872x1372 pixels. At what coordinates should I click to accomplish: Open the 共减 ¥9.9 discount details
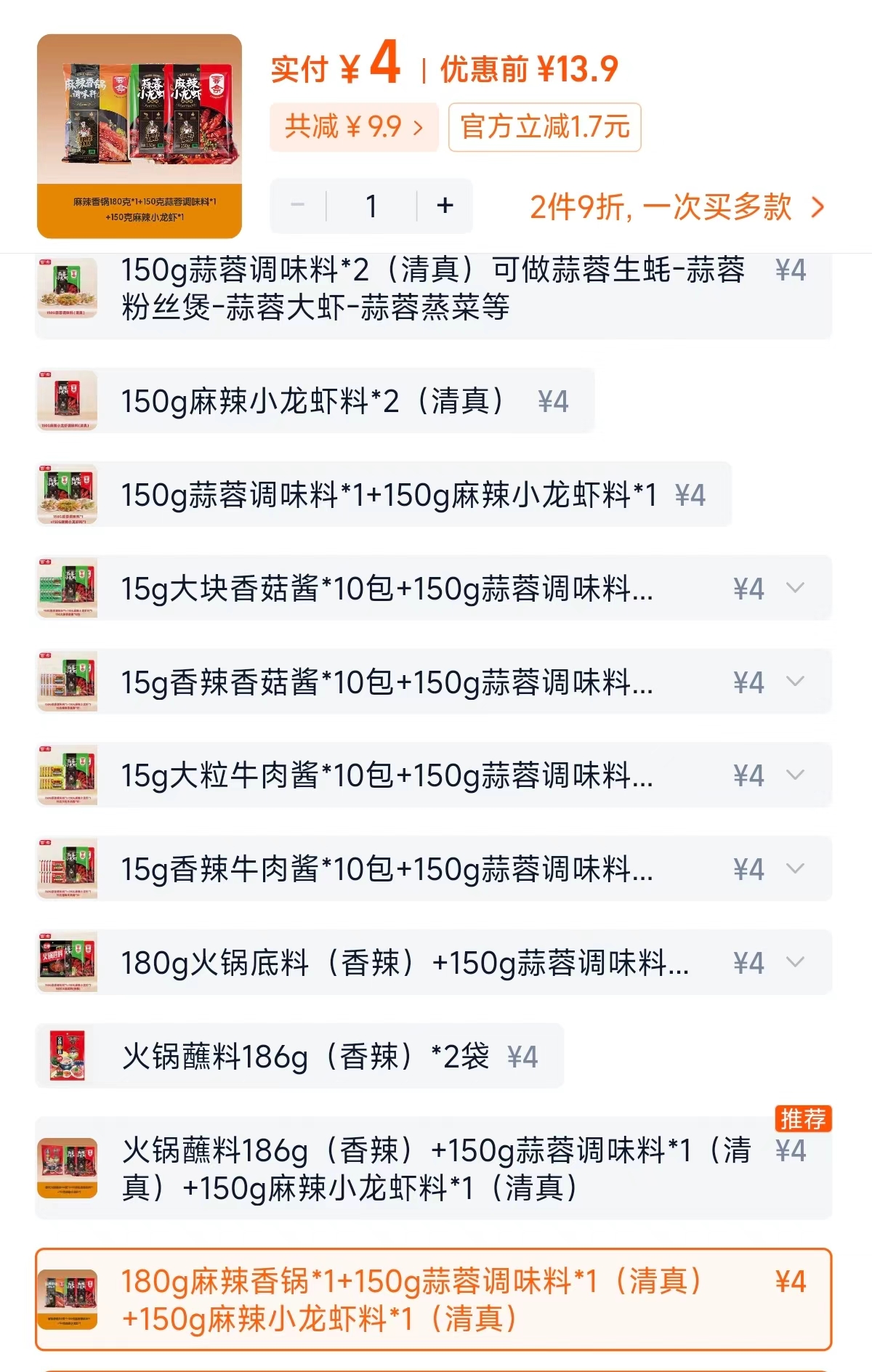[354, 126]
